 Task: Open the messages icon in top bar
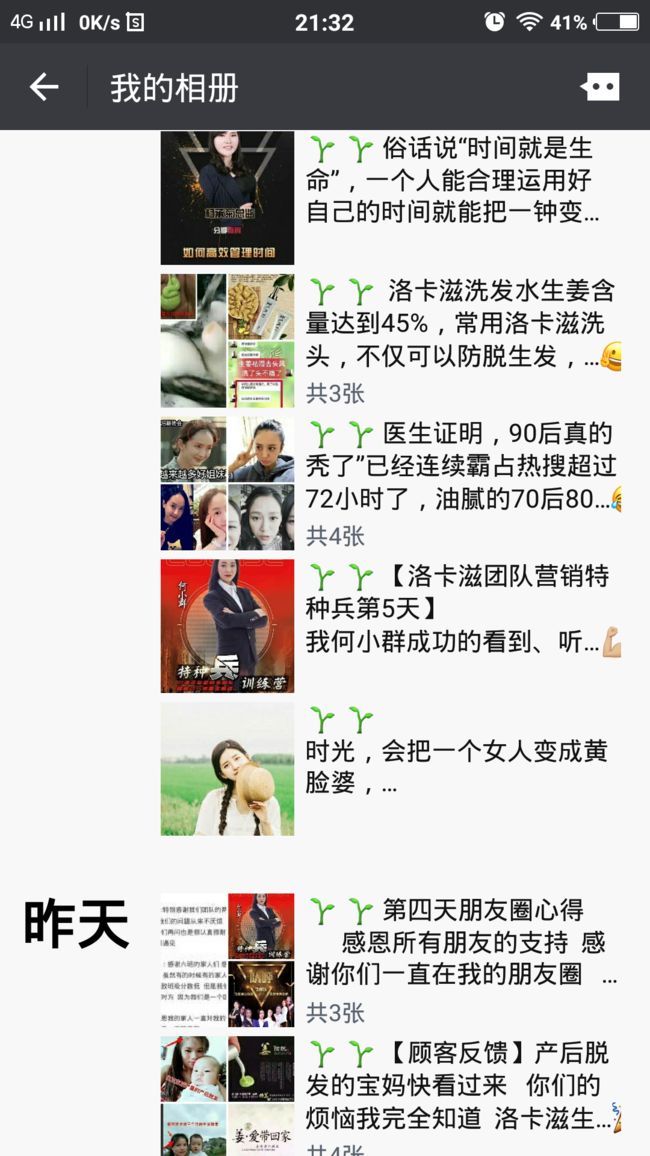600,87
